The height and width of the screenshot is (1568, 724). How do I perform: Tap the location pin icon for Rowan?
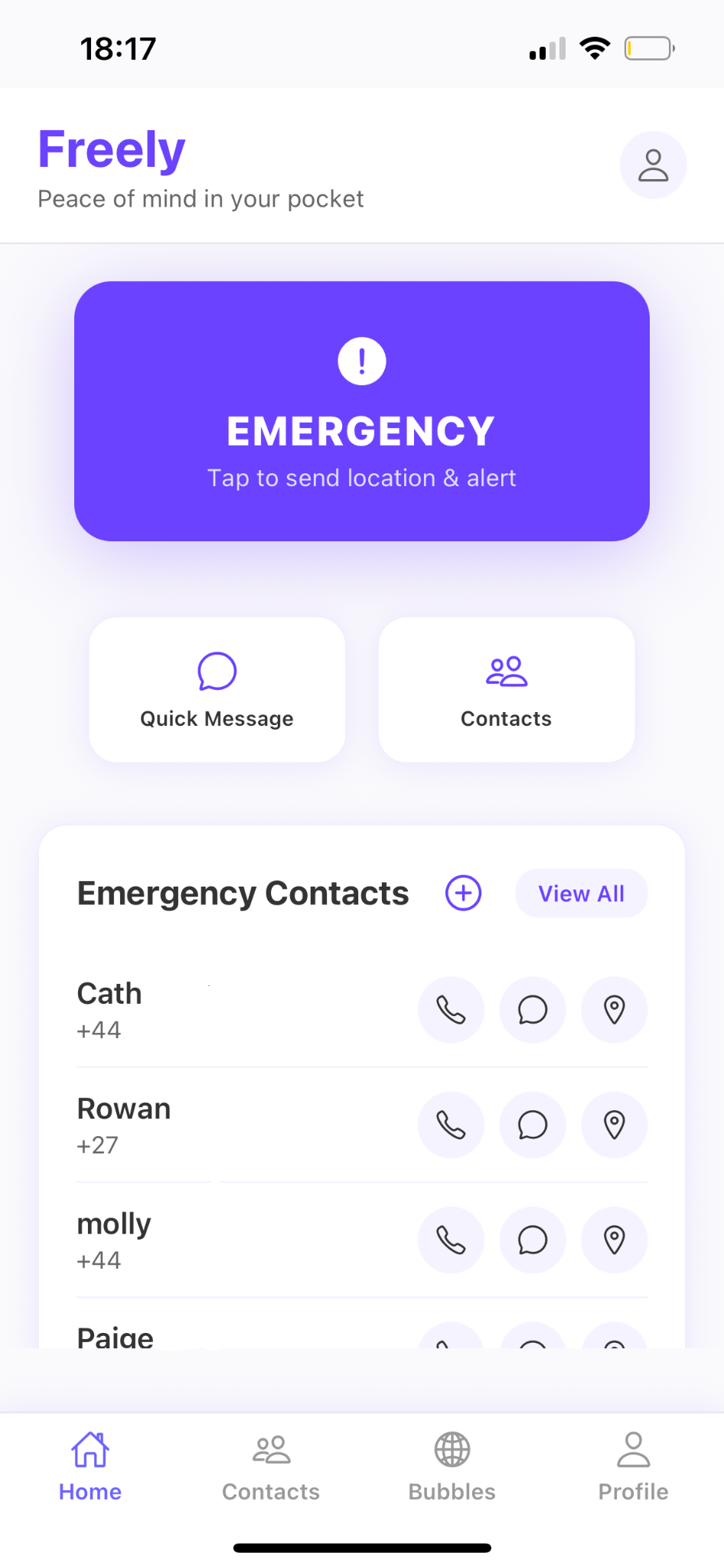click(x=614, y=1125)
